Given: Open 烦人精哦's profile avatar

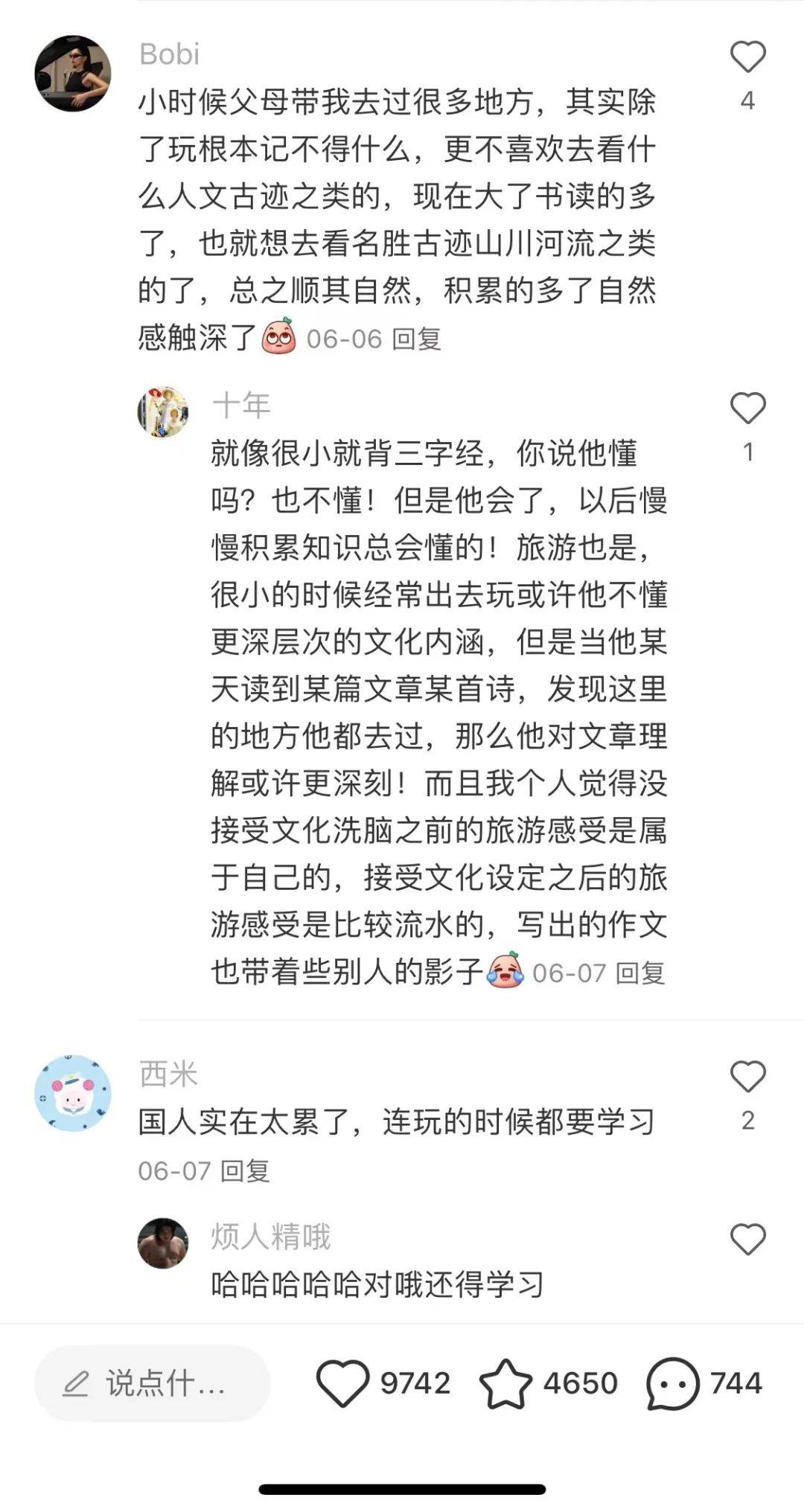Looking at the screenshot, I should [x=163, y=1243].
